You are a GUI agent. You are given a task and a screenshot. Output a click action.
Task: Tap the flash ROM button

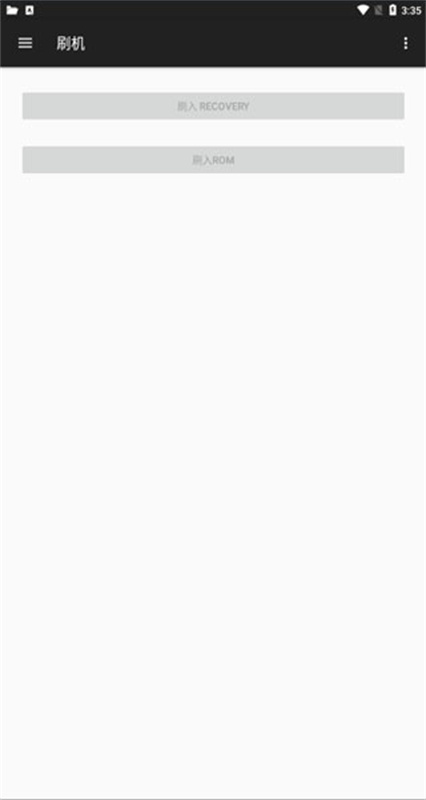tap(213, 160)
